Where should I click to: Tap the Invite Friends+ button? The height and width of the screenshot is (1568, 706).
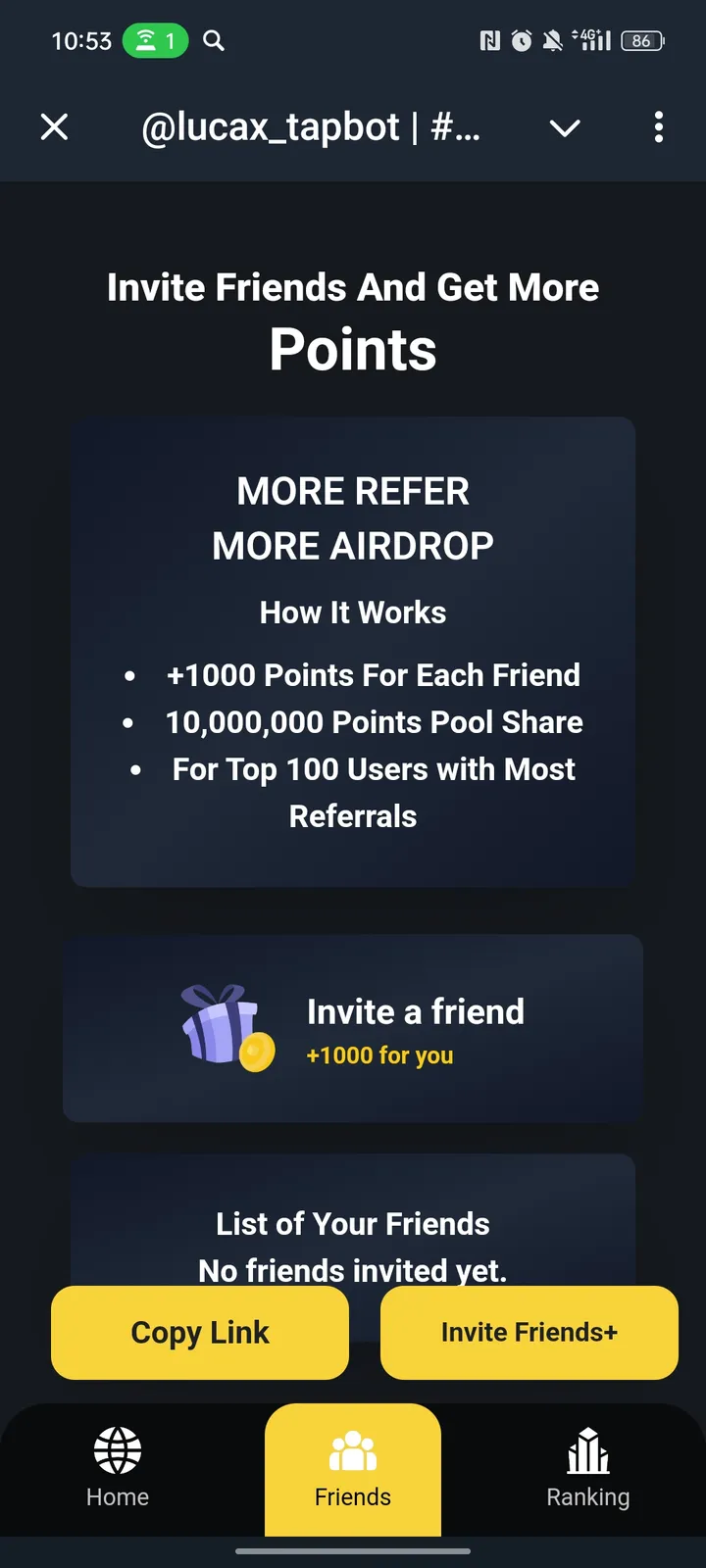click(529, 1332)
